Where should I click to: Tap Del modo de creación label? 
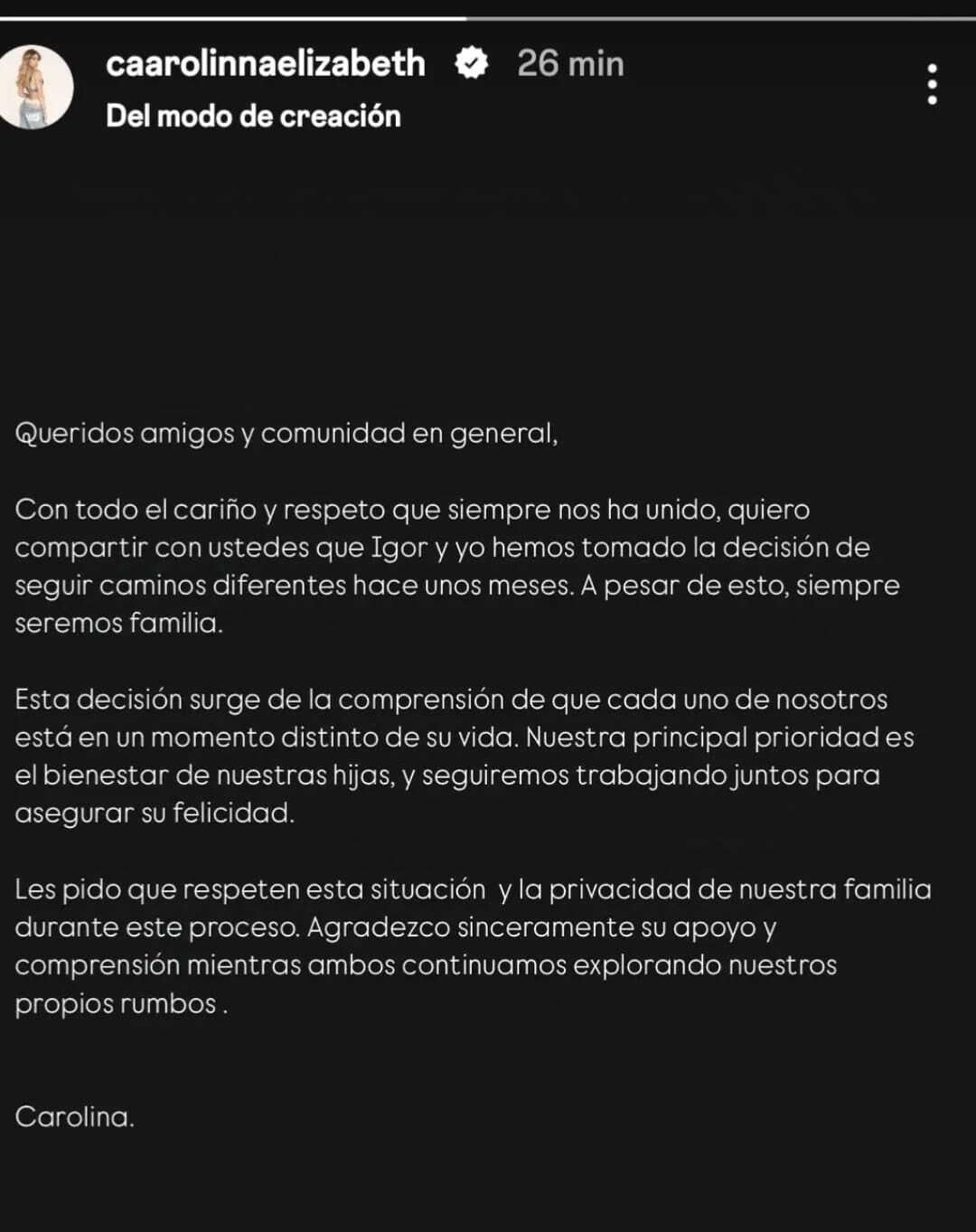(253, 116)
